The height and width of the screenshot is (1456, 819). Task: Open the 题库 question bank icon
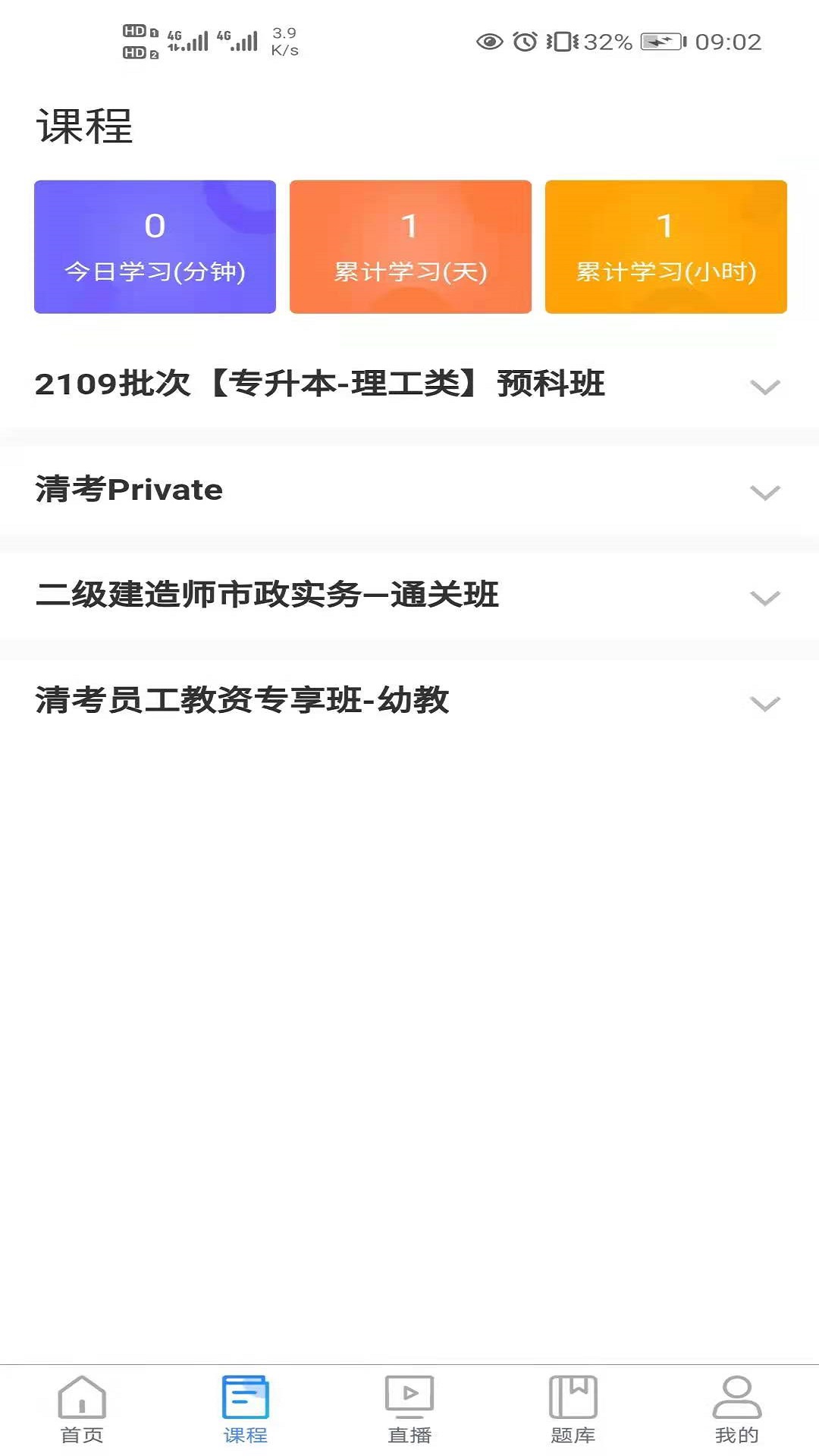[x=573, y=1407]
